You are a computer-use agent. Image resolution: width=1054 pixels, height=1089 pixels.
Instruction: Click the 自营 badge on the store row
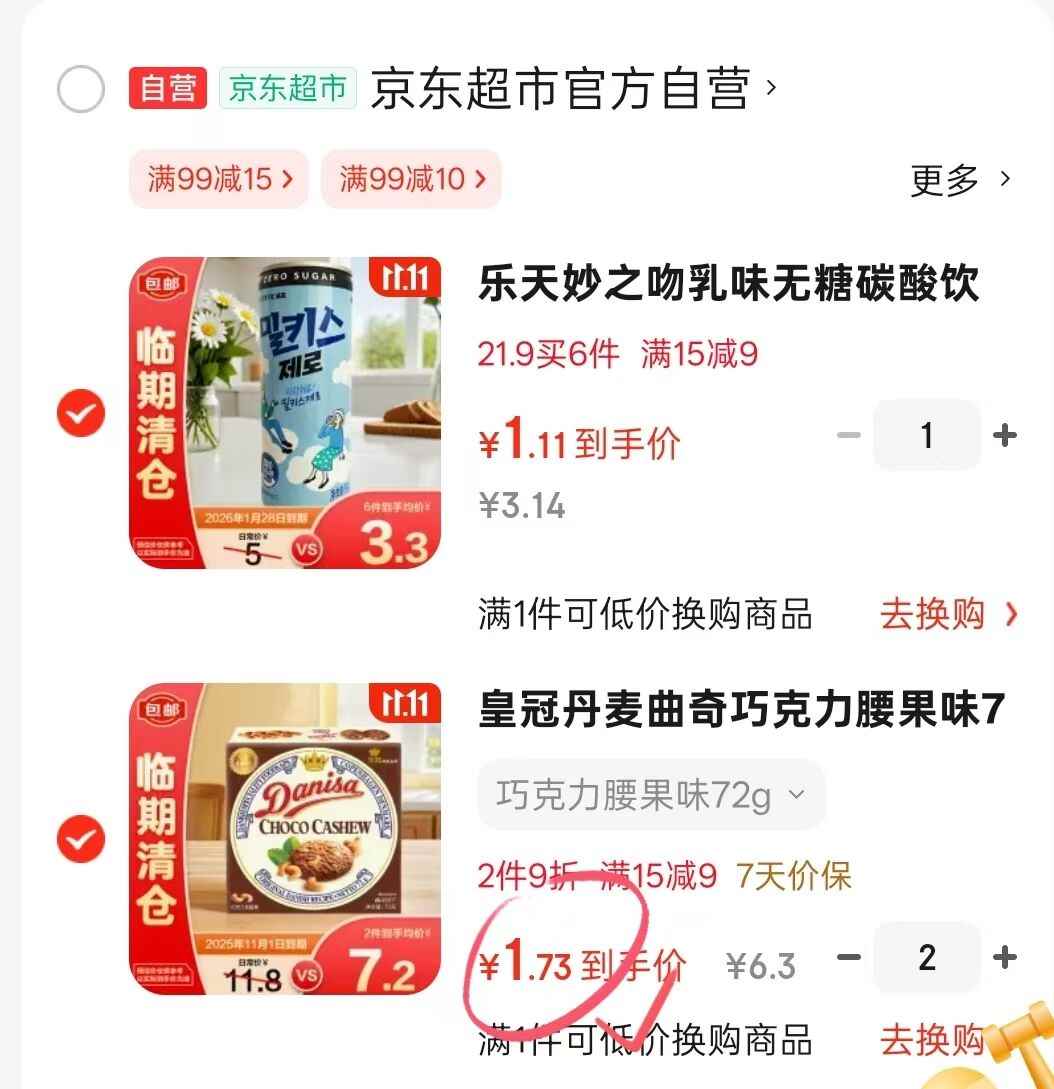coord(167,89)
